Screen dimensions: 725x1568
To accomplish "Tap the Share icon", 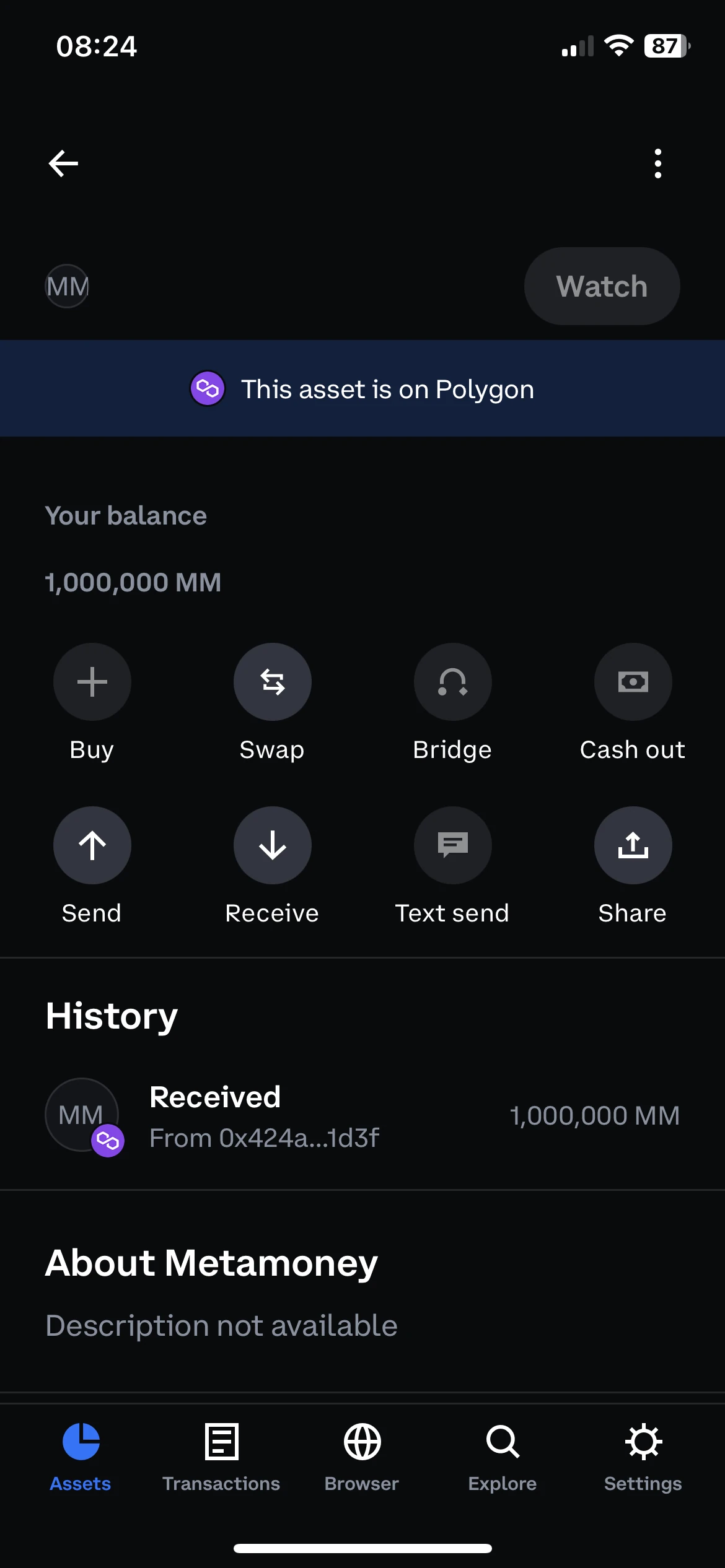I will [633, 845].
